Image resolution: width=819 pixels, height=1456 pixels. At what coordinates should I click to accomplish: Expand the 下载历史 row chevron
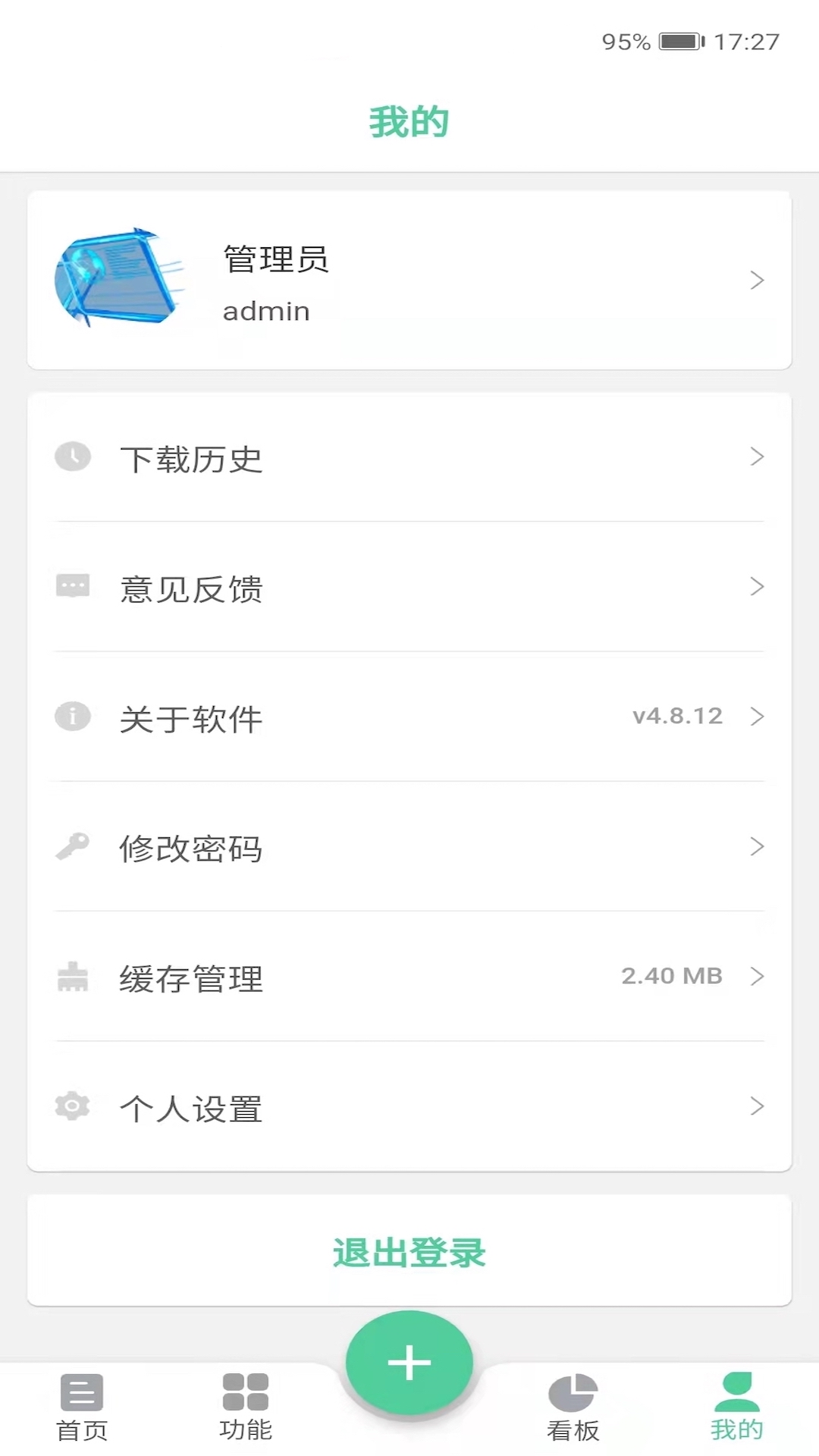click(758, 457)
